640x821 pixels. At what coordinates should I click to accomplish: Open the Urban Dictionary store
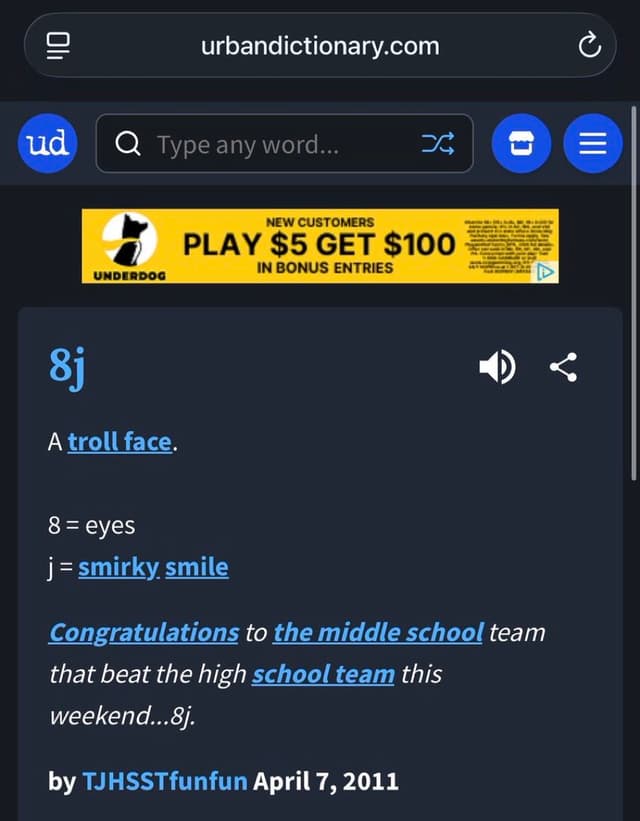[520, 145]
